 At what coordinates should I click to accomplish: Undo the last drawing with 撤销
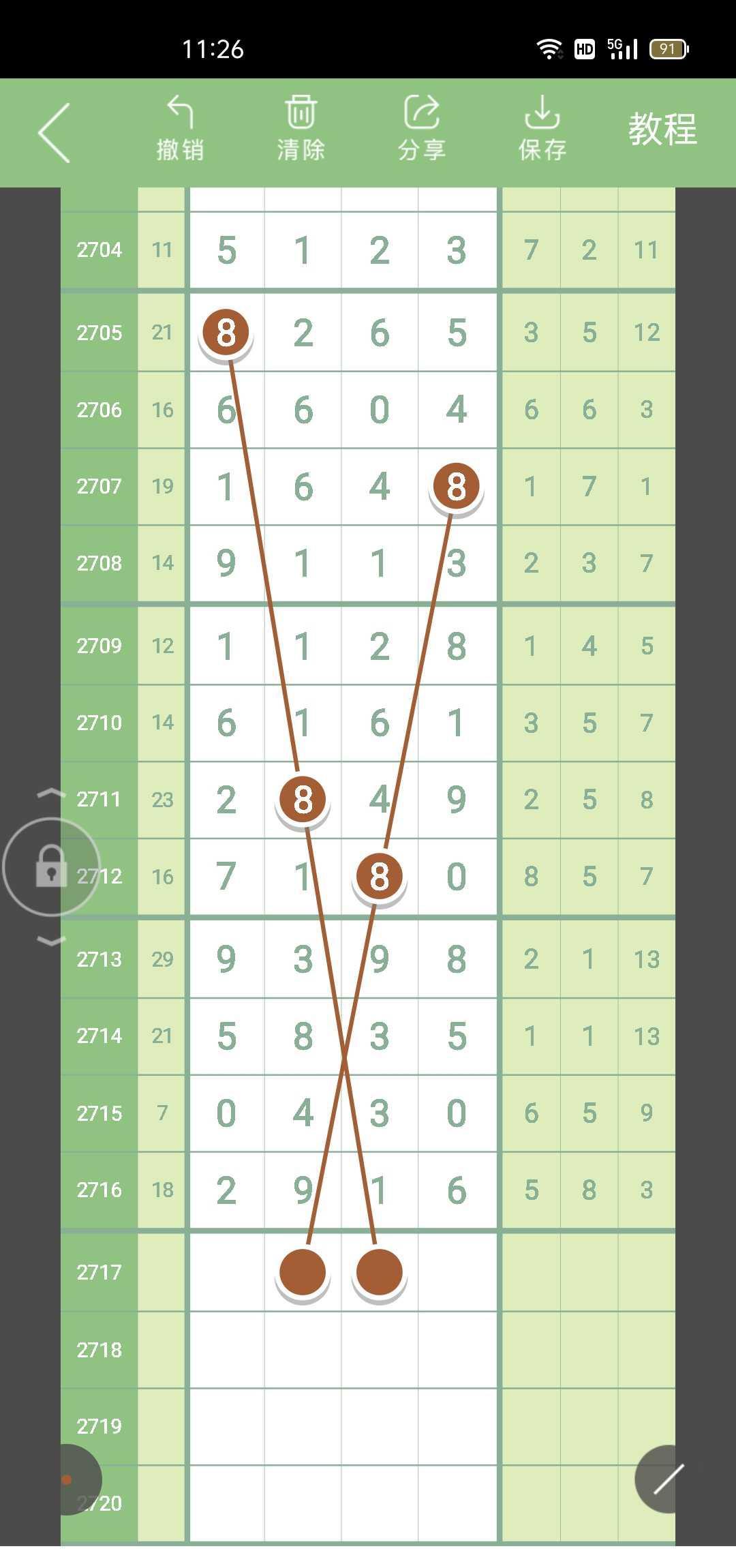click(180, 130)
